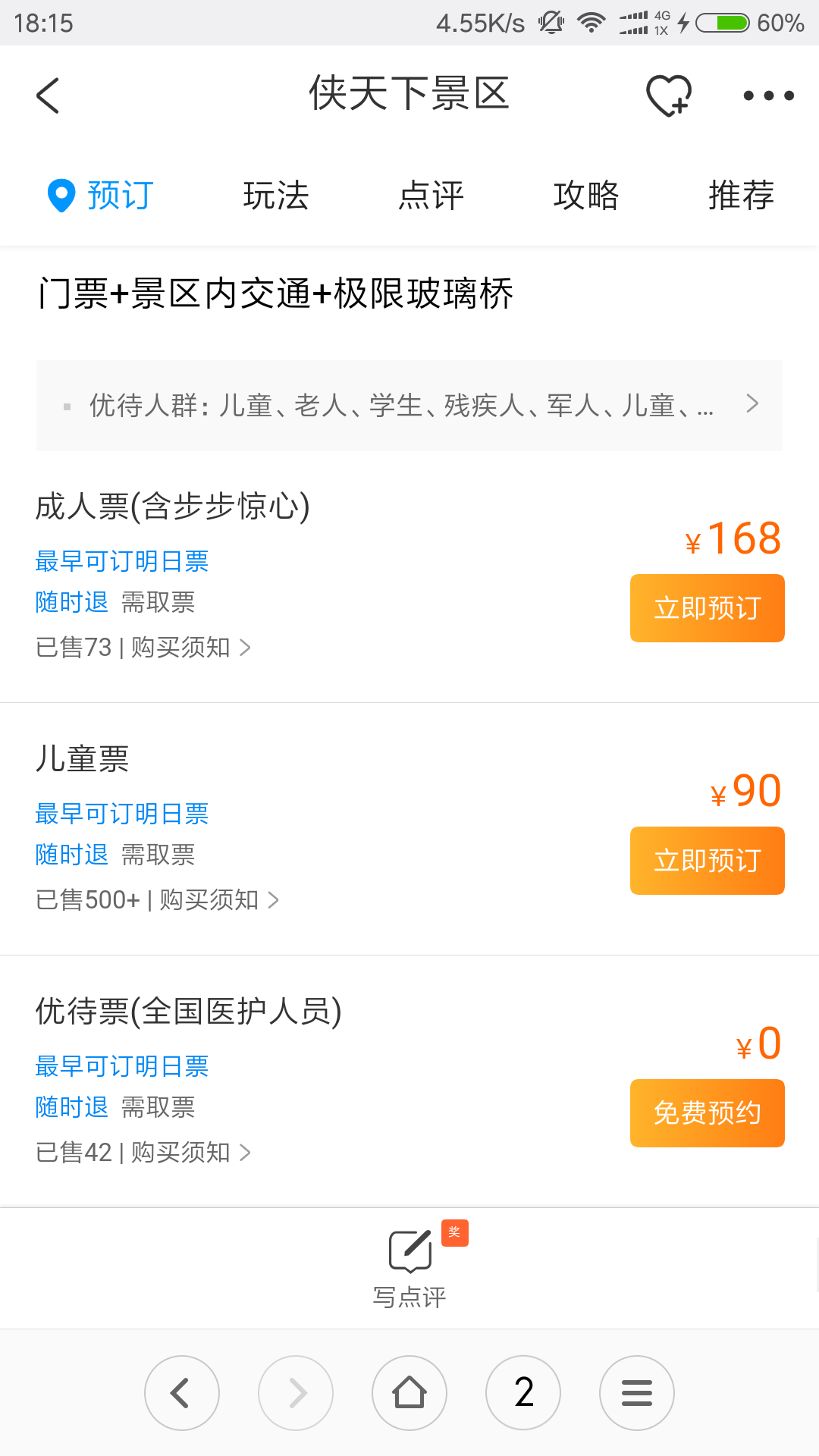Open the 点评 tab
819x1456 pixels.
(x=431, y=196)
